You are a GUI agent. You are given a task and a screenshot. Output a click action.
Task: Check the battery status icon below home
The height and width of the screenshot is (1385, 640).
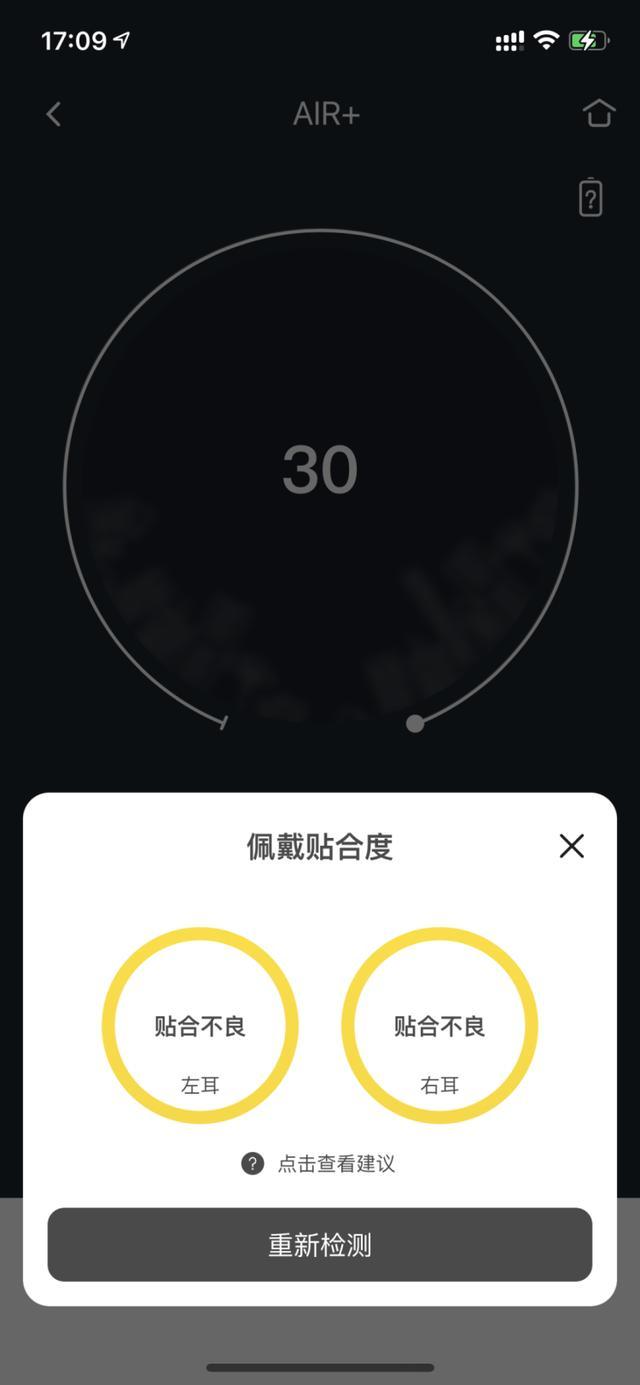(x=591, y=197)
